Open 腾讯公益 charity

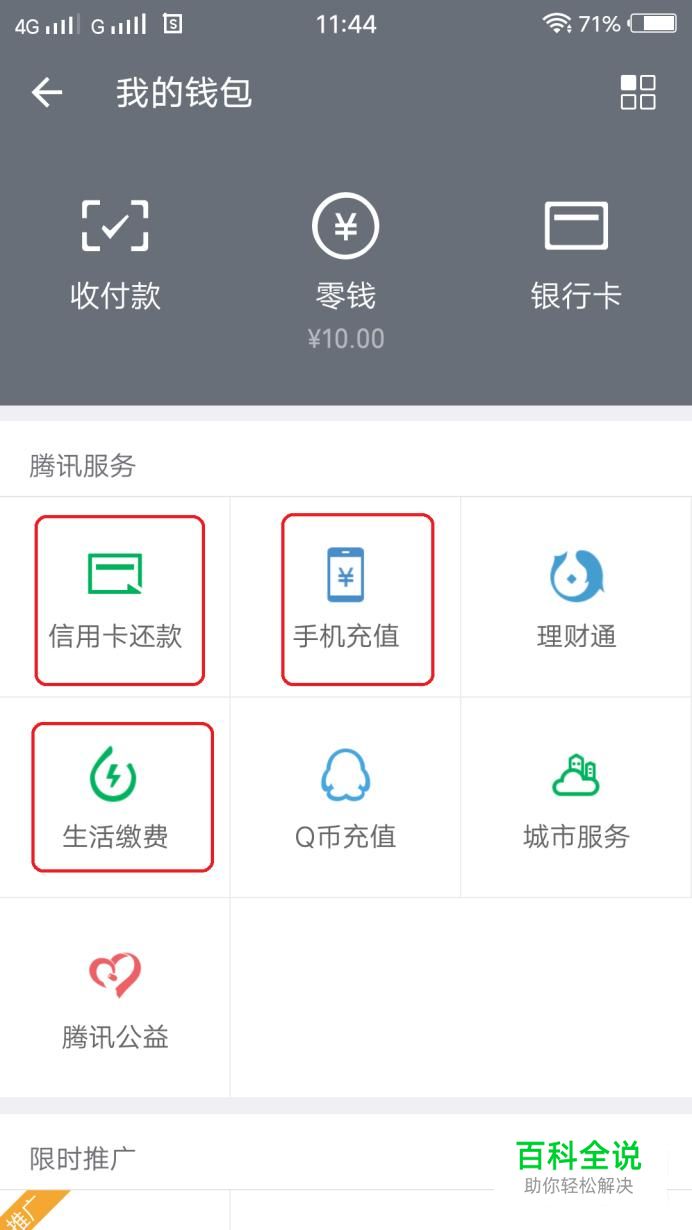(x=115, y=997)
